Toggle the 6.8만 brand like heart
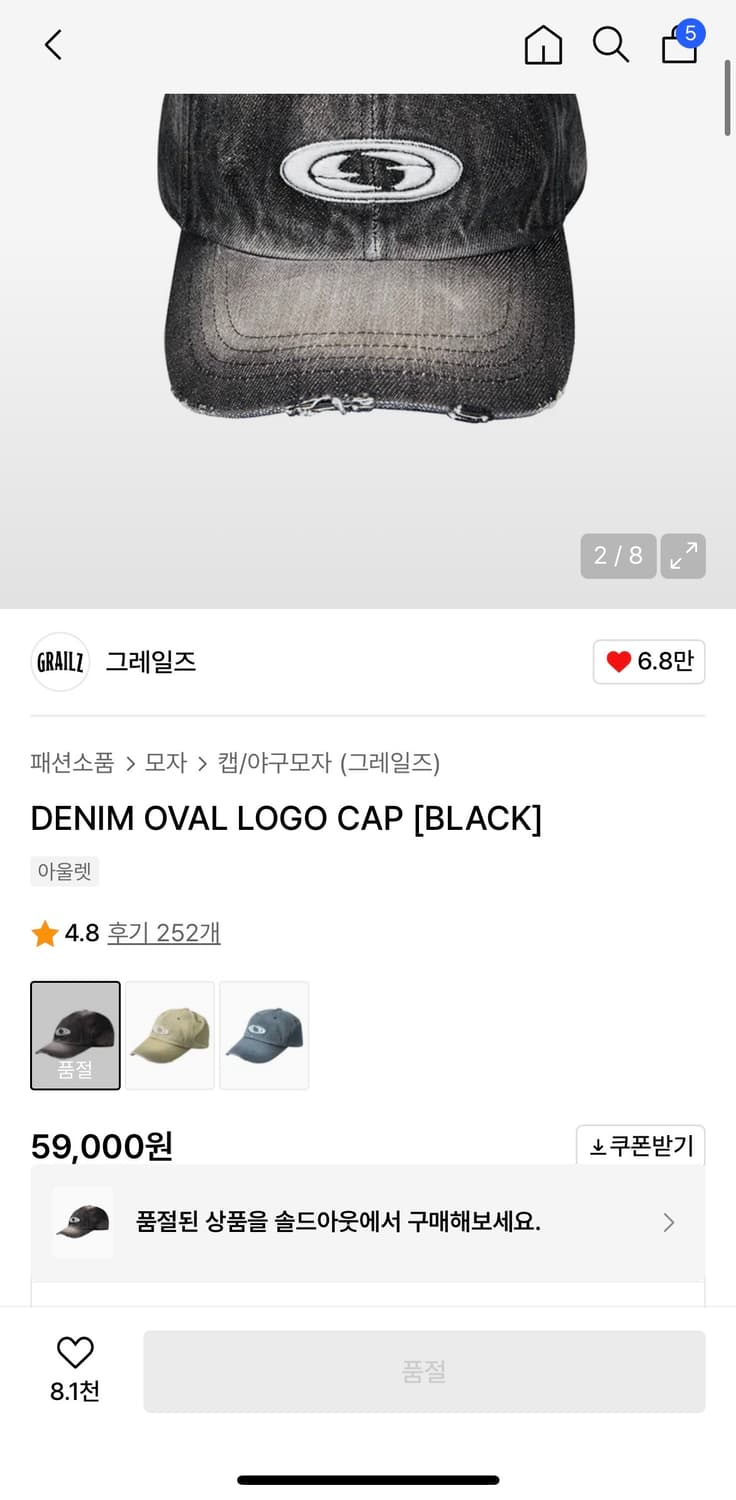736x1500 pixels. [x=649, y=662]
